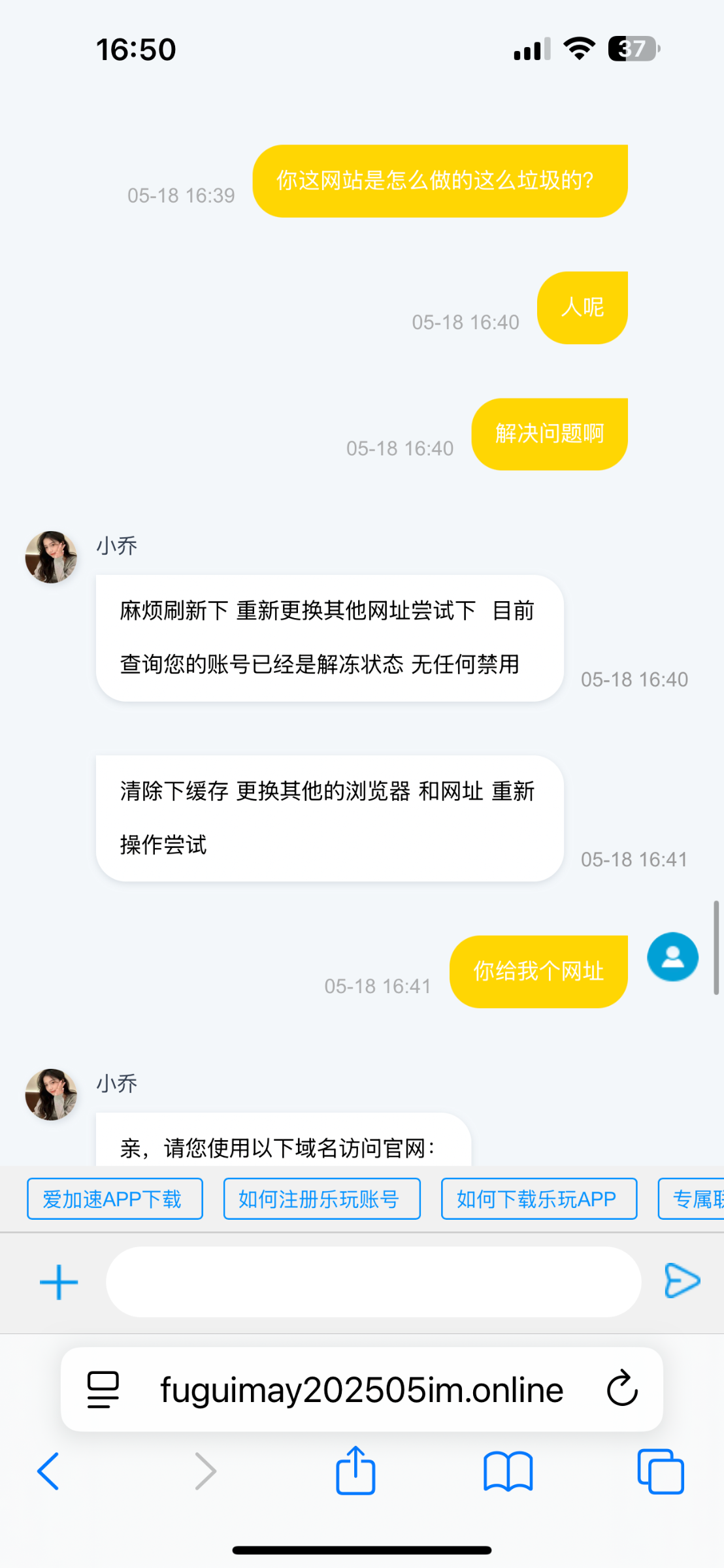Select the 爱加速APP下载 quick reply
This screenshot has width=724, height=1568.
(115, 1199)
